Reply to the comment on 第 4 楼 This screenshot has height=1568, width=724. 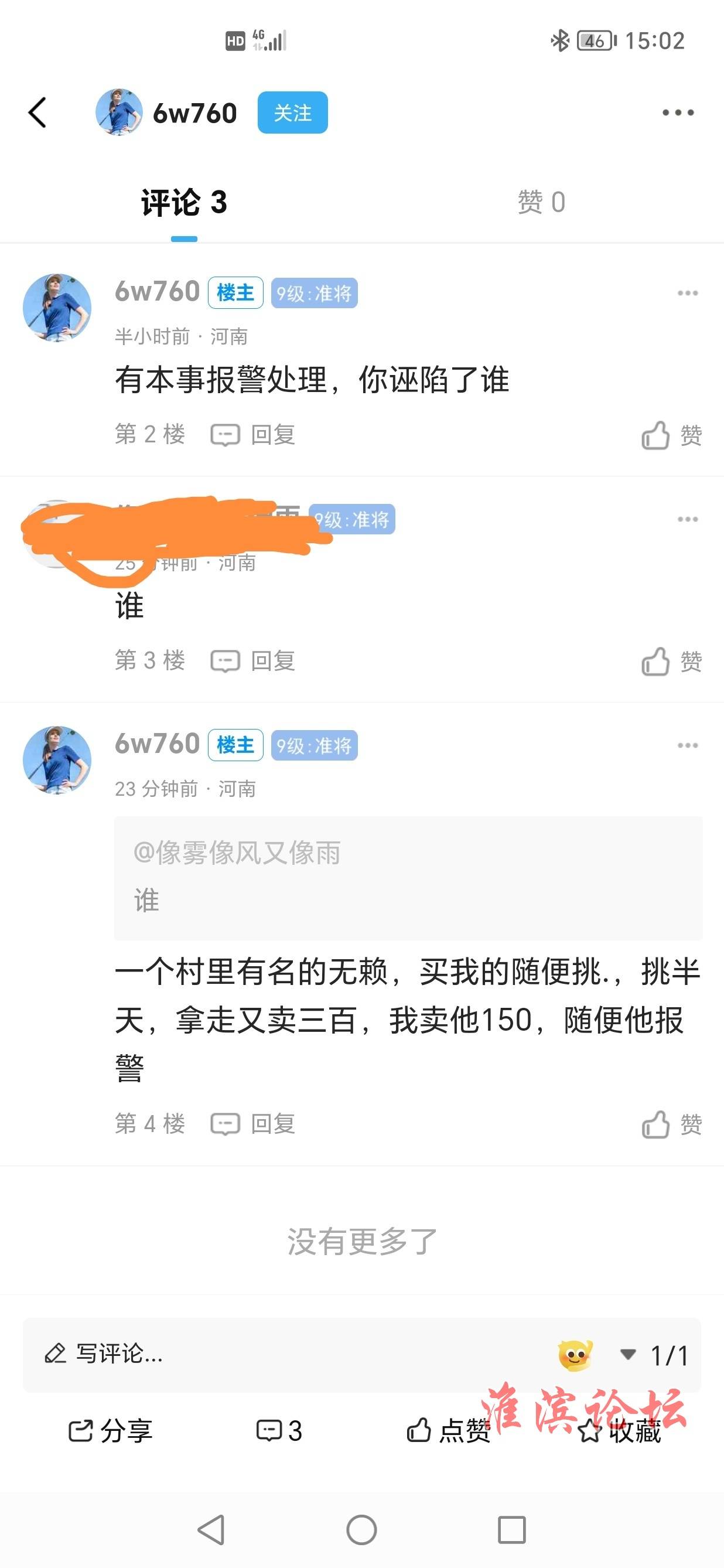click(253, 1124)
